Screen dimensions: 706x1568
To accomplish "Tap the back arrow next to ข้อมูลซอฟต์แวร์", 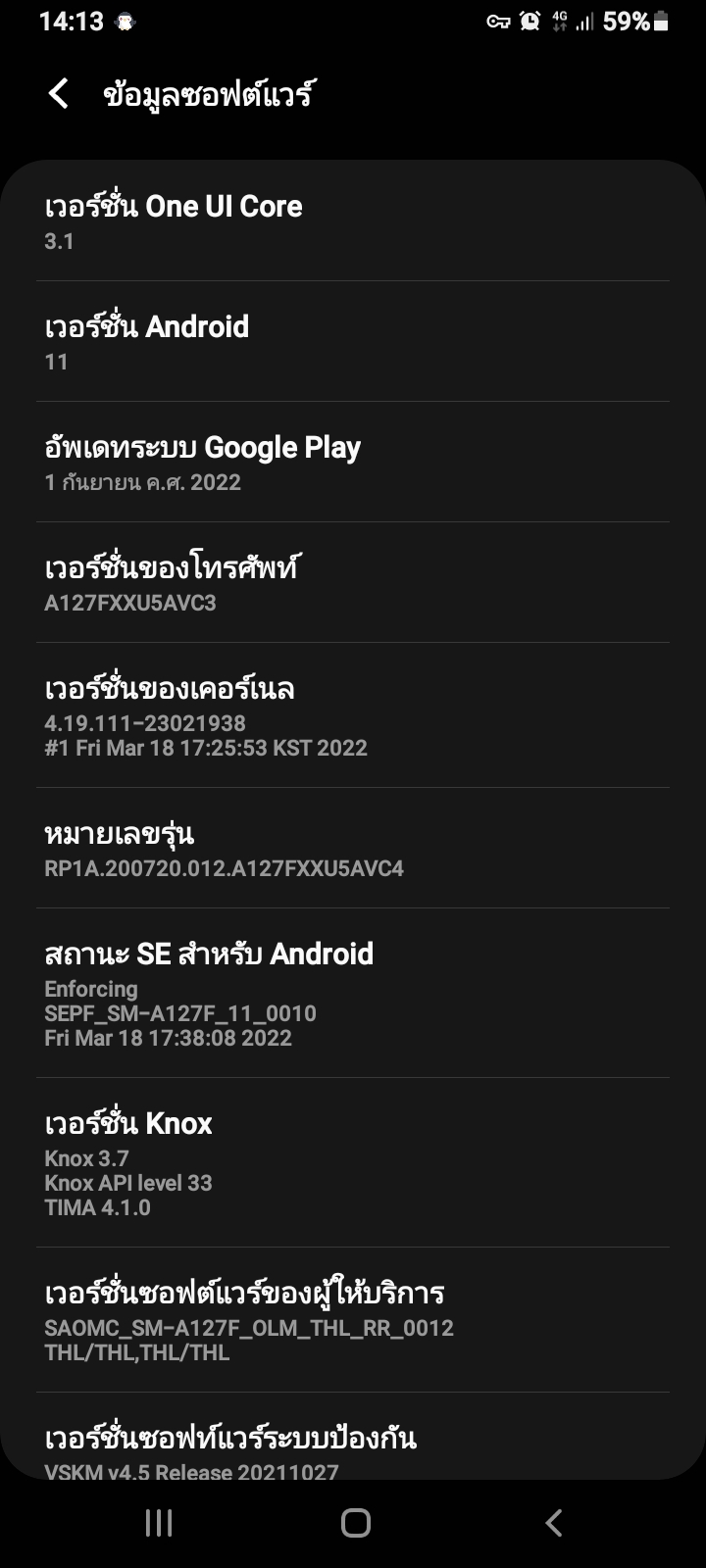I will tap(59, 94).
